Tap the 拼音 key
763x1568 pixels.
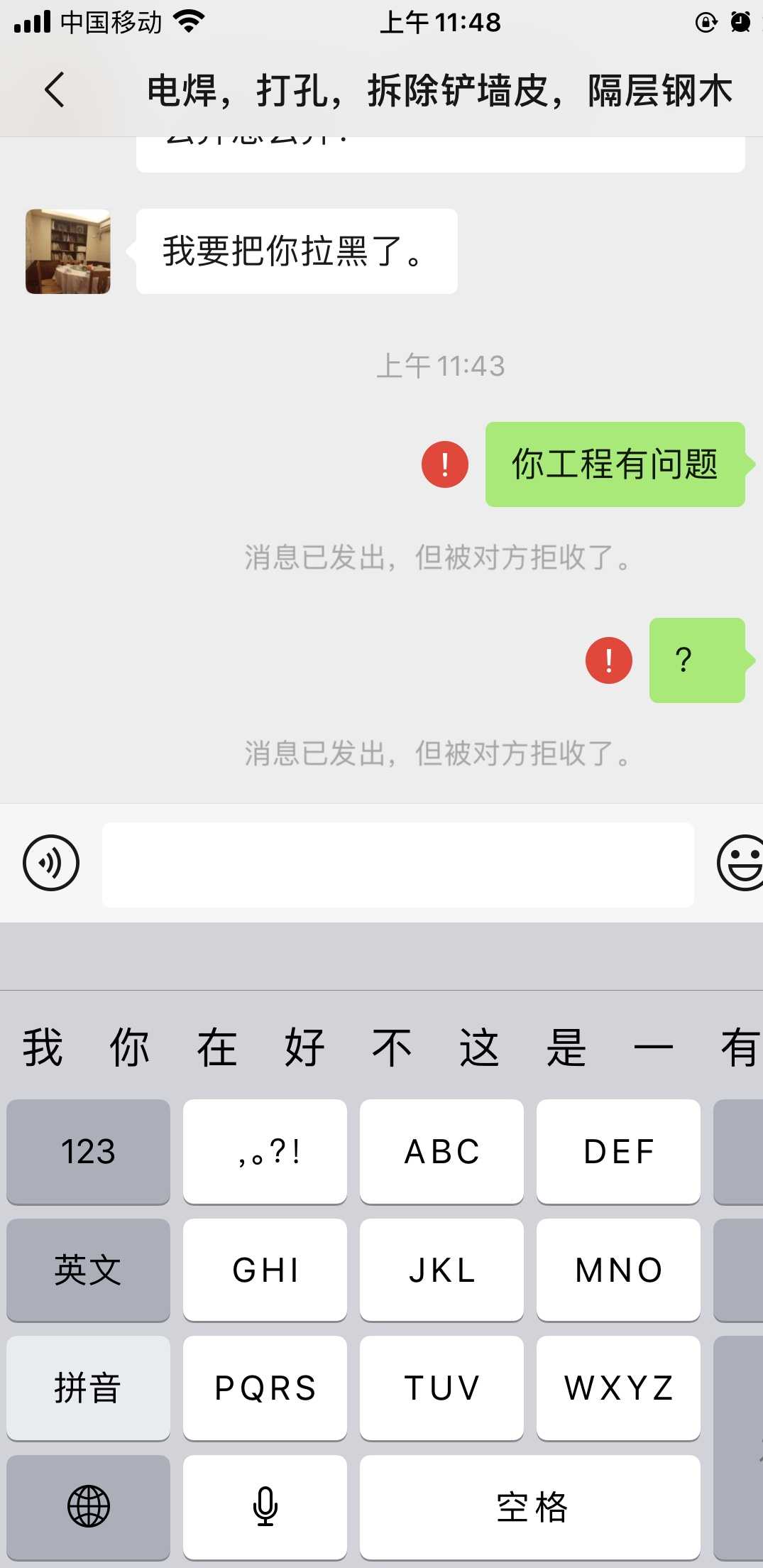88,1388
